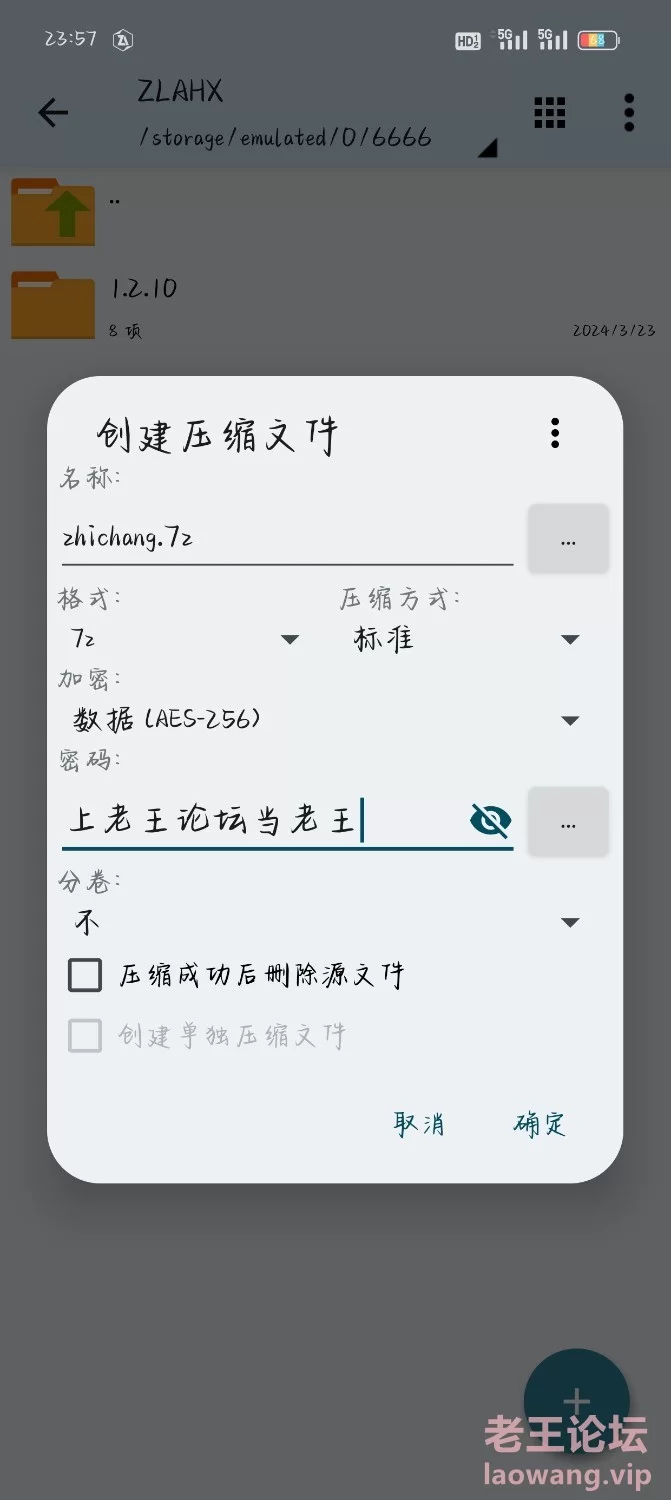Tap the browse button beside the name field
The height and width of the screenshot is (1500, 671).
[568, 540]
